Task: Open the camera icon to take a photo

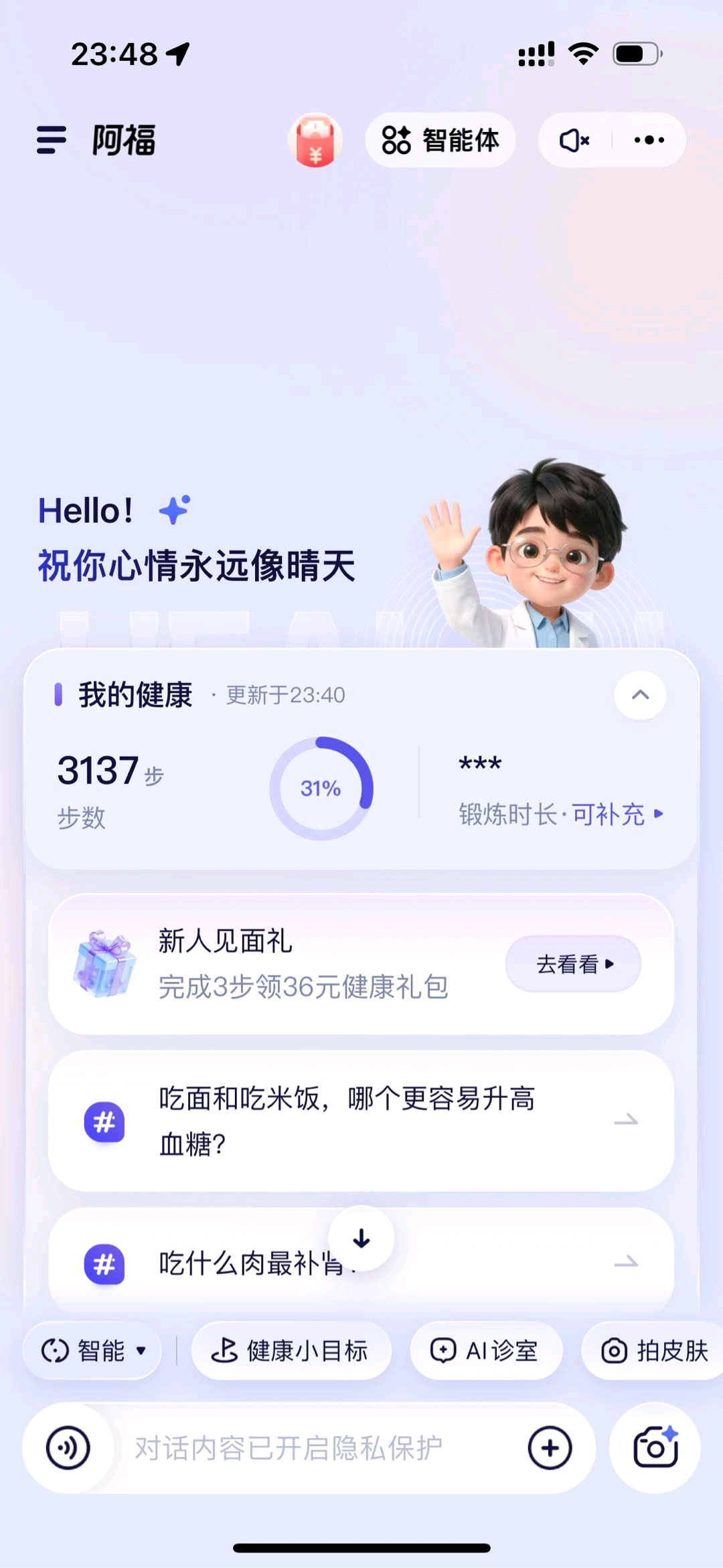Action: coord(654,1447)
